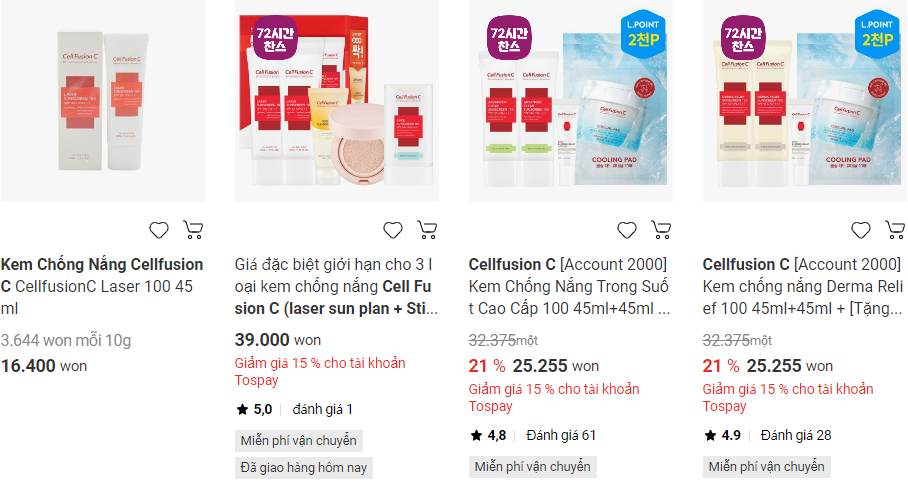Favorite the Kem Chống Nắng Trong Suốt Cao Cấp item
Image resolution: width=908 pixels, height=484 pixels.
coord(627,231)
